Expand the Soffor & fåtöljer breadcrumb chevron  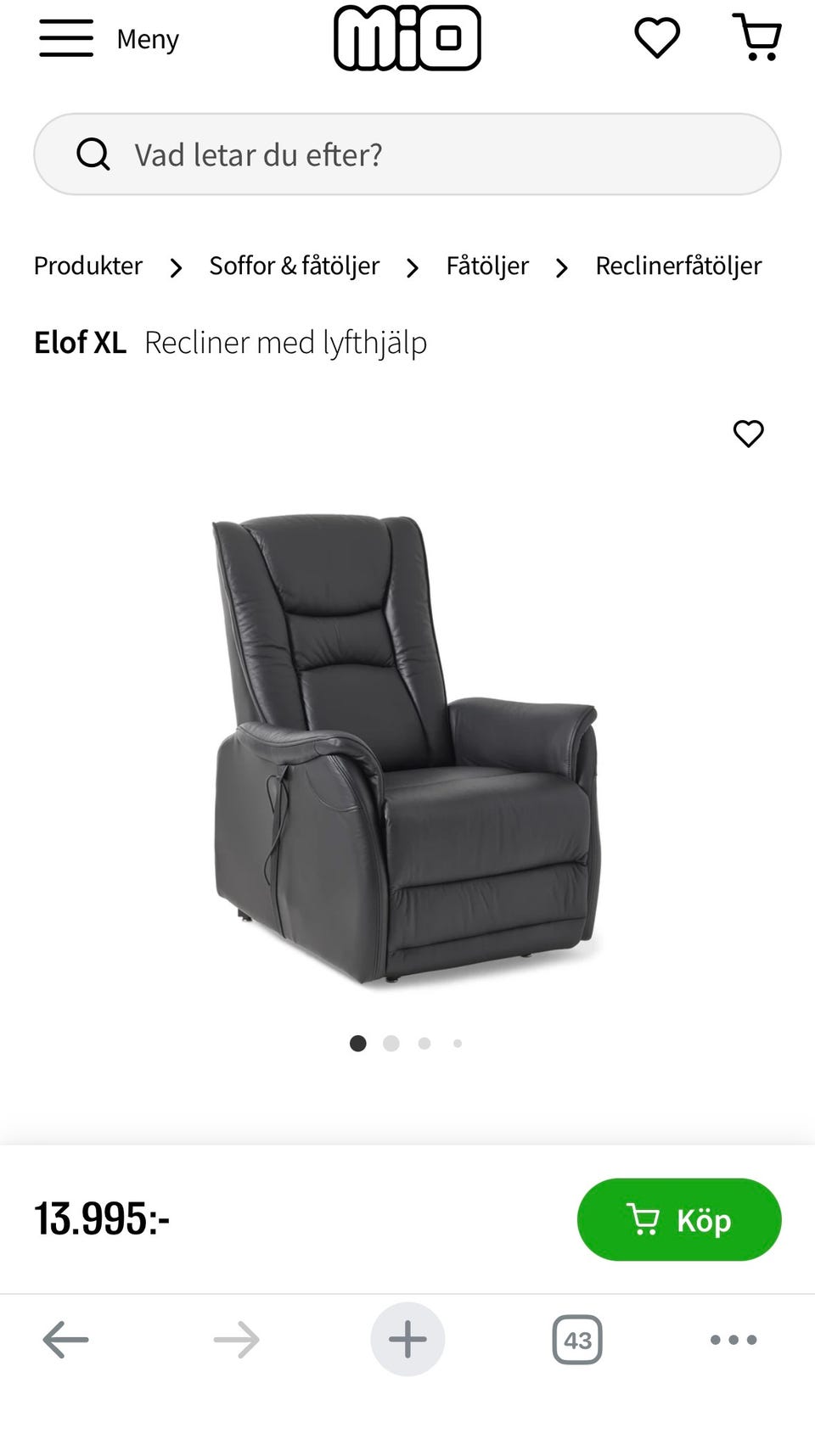tap(412, 267)
